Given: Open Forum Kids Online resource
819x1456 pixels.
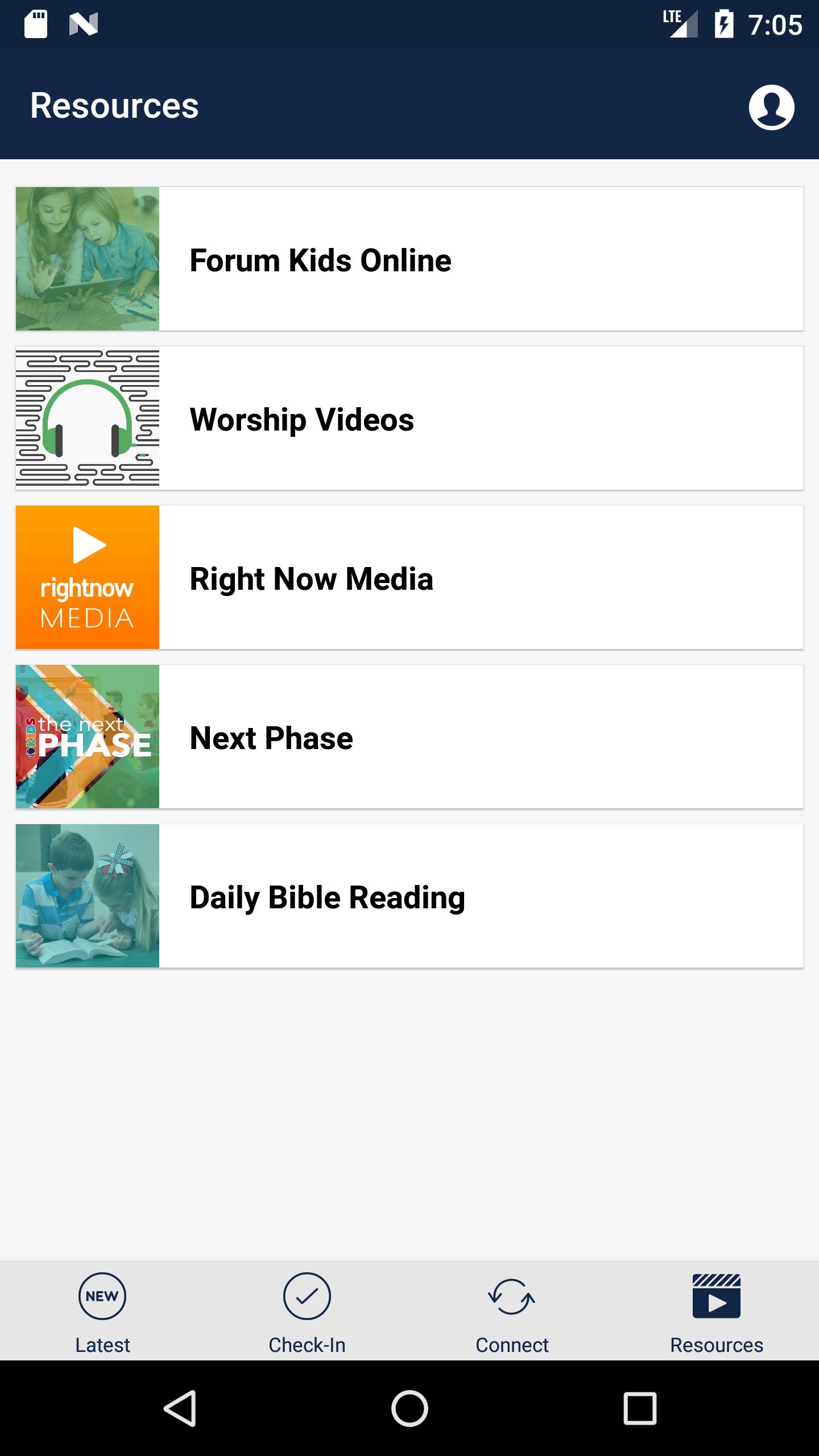Looking at the screenshot, I should [x=409, y=259].
